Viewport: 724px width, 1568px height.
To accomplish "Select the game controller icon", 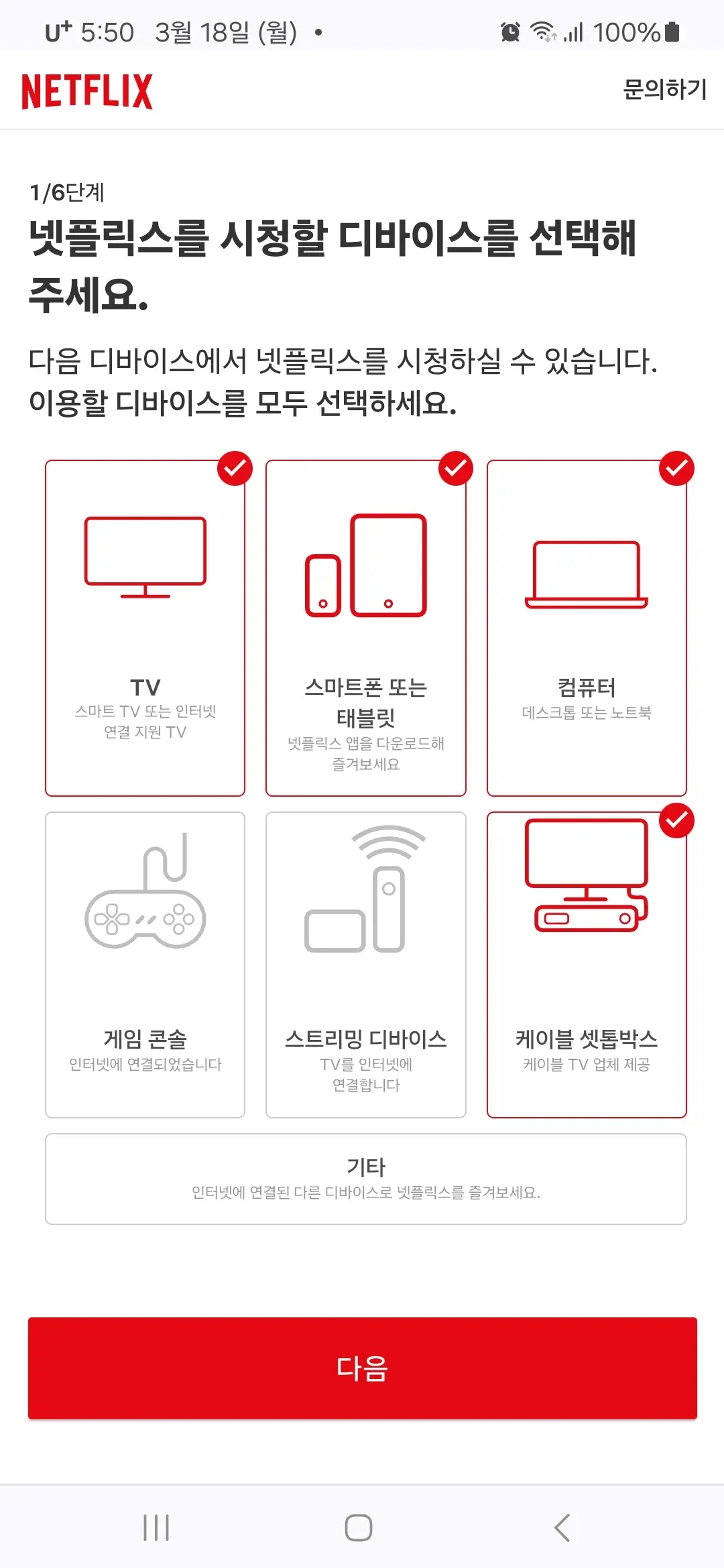I will click(144, 918).
